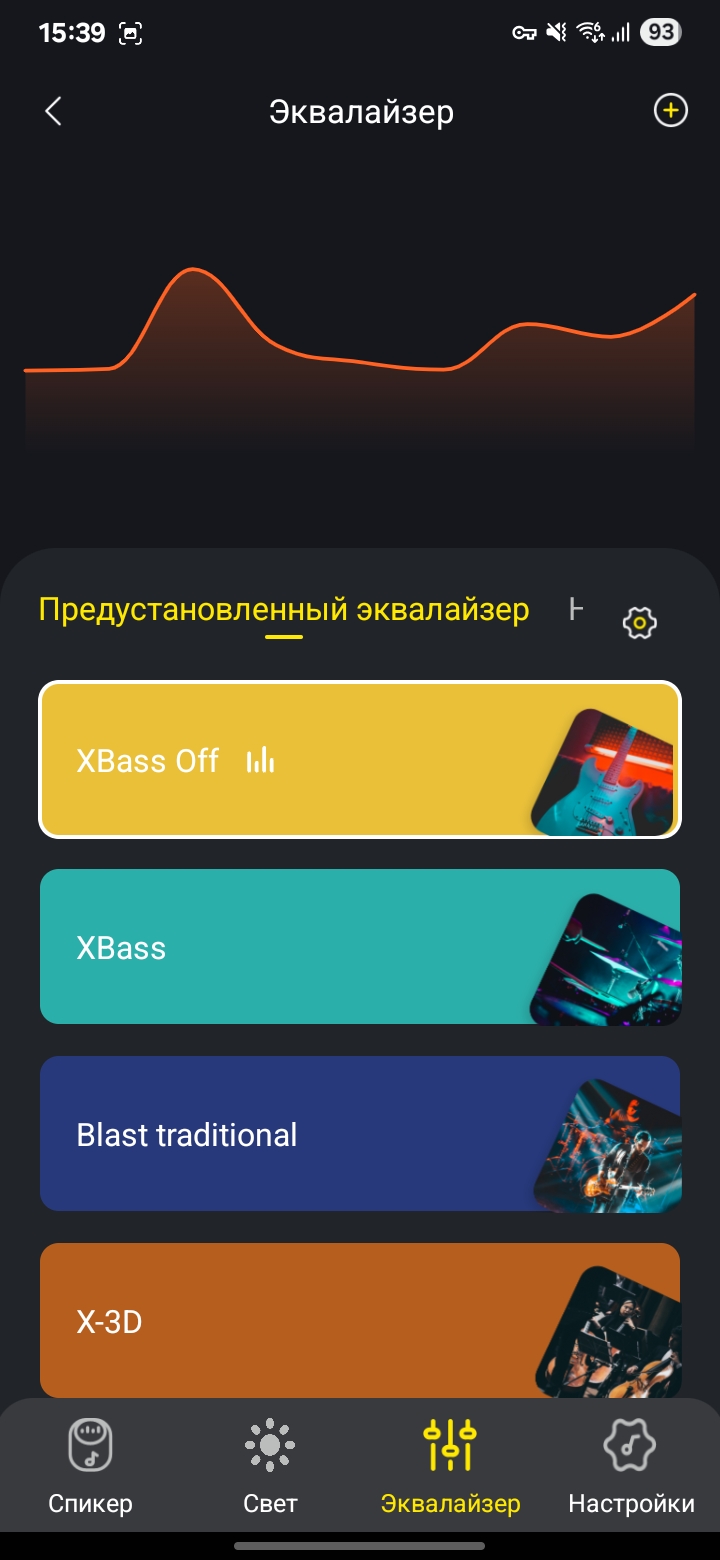720x1560 pixels.
Task: Add a new custom equalizer with plus icon
Action: [x=670, y=111]
